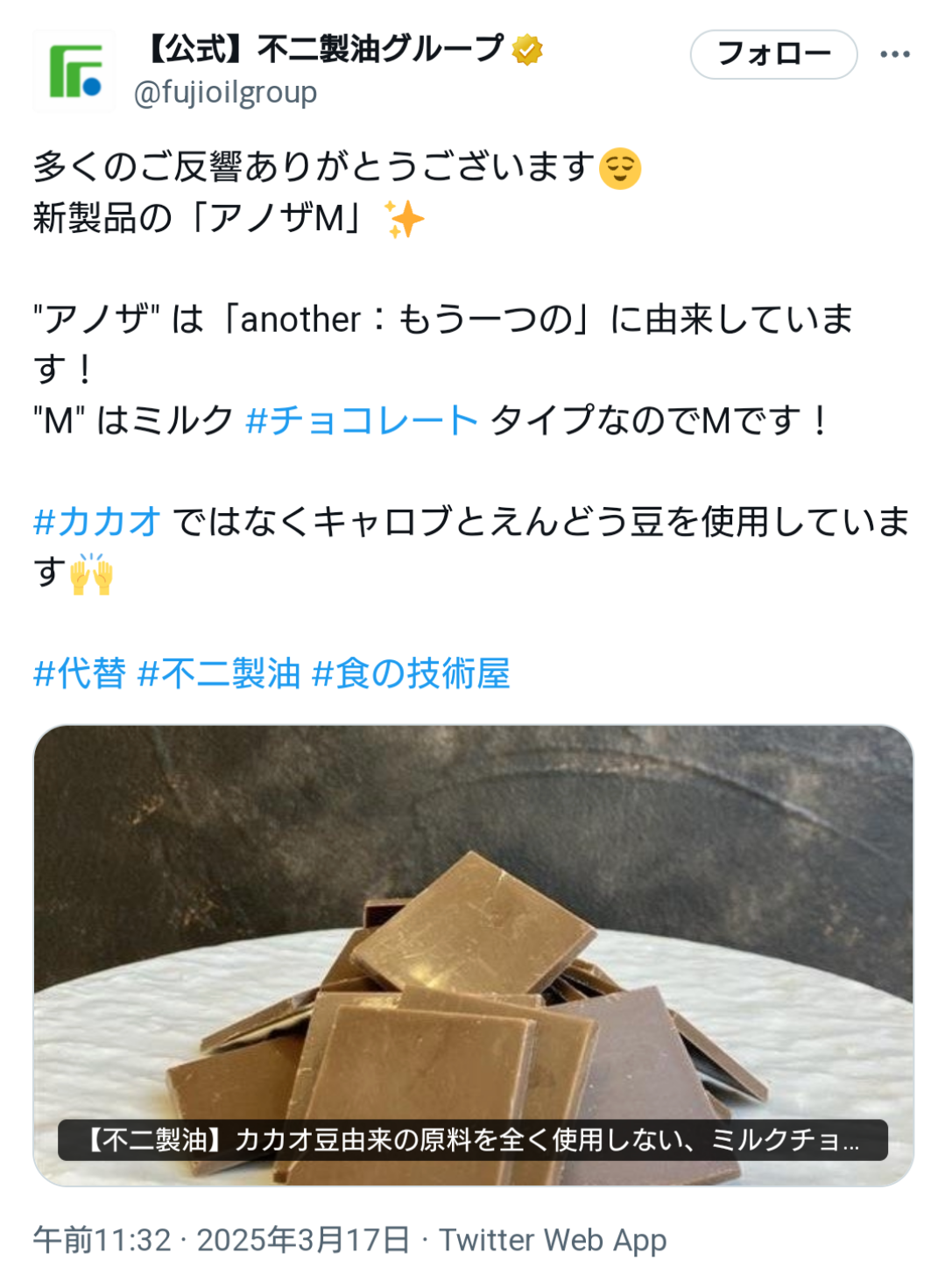Viewport: 945px width, 1288px height.
Task: Open the three-dot overflow menu
Action: 894,54
